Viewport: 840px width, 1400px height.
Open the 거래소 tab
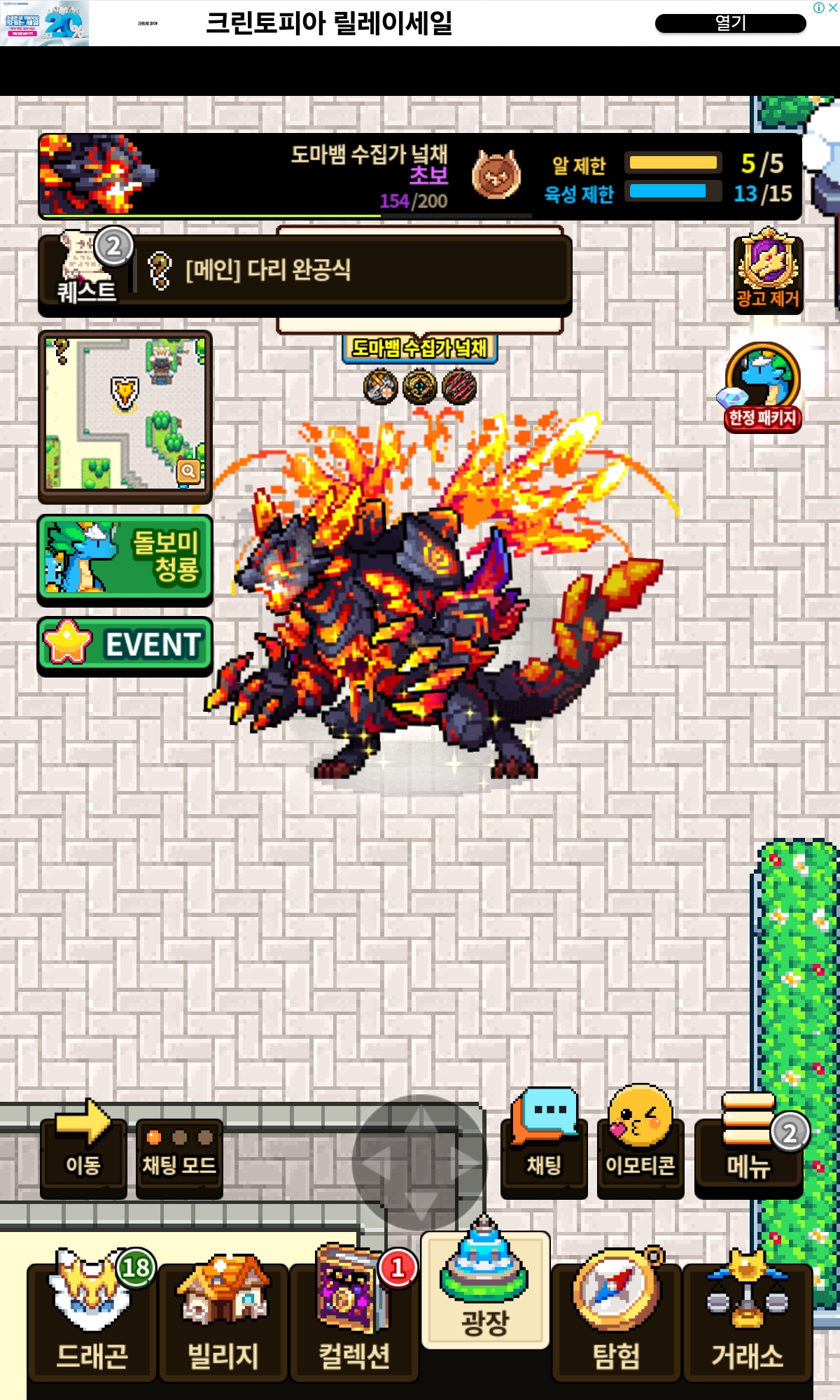748,1320
